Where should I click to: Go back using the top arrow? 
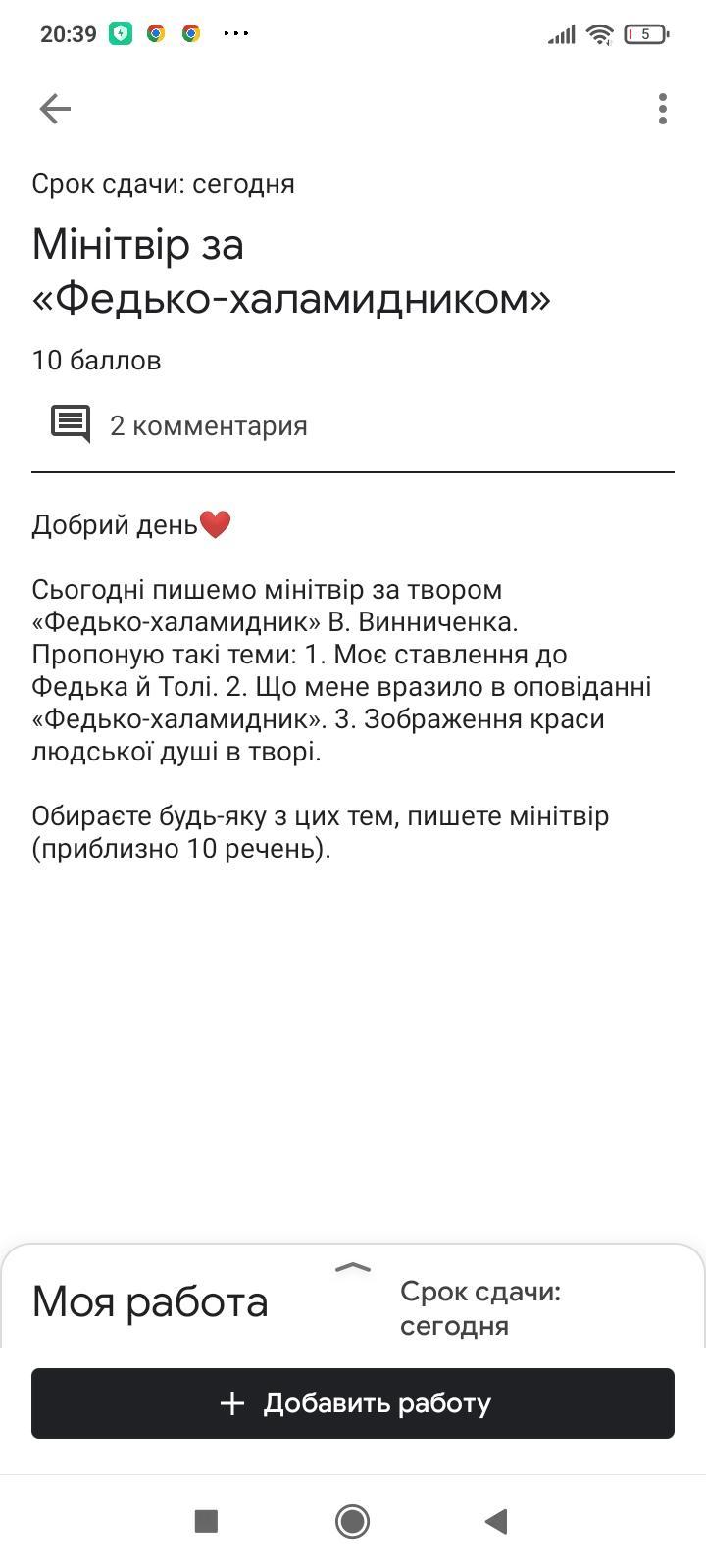[55, 109]
